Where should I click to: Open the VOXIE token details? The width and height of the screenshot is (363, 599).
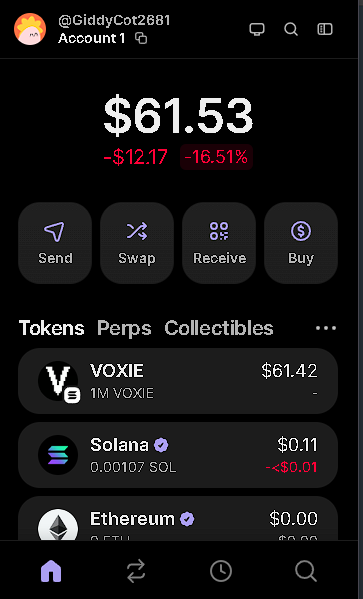(178, 381)
